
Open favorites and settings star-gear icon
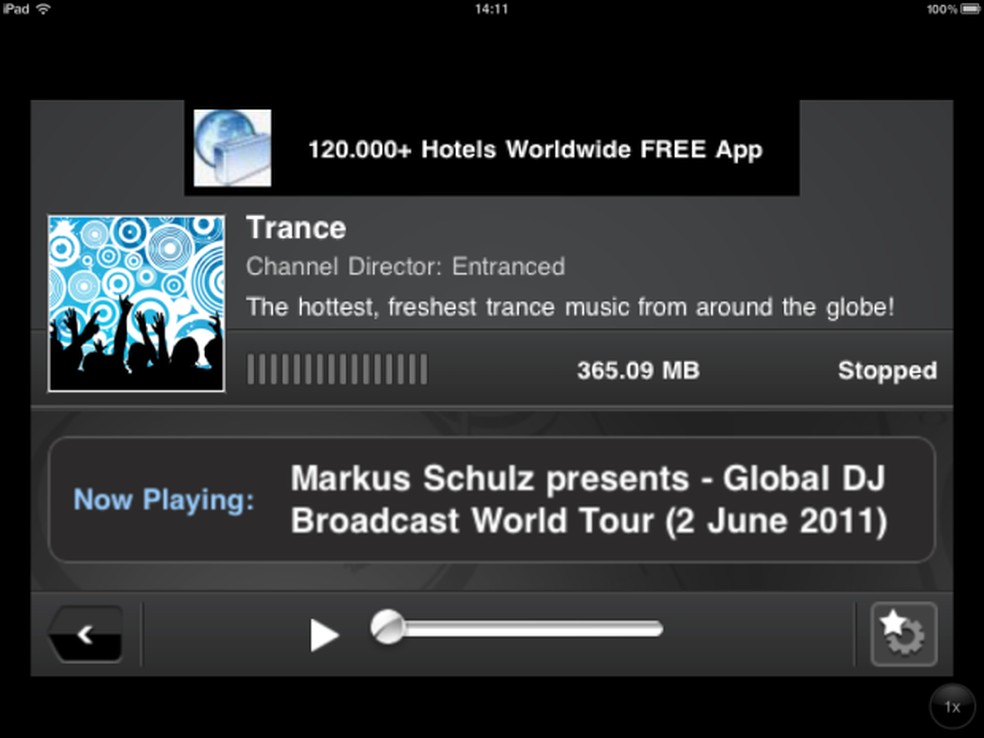coord(903,634)
